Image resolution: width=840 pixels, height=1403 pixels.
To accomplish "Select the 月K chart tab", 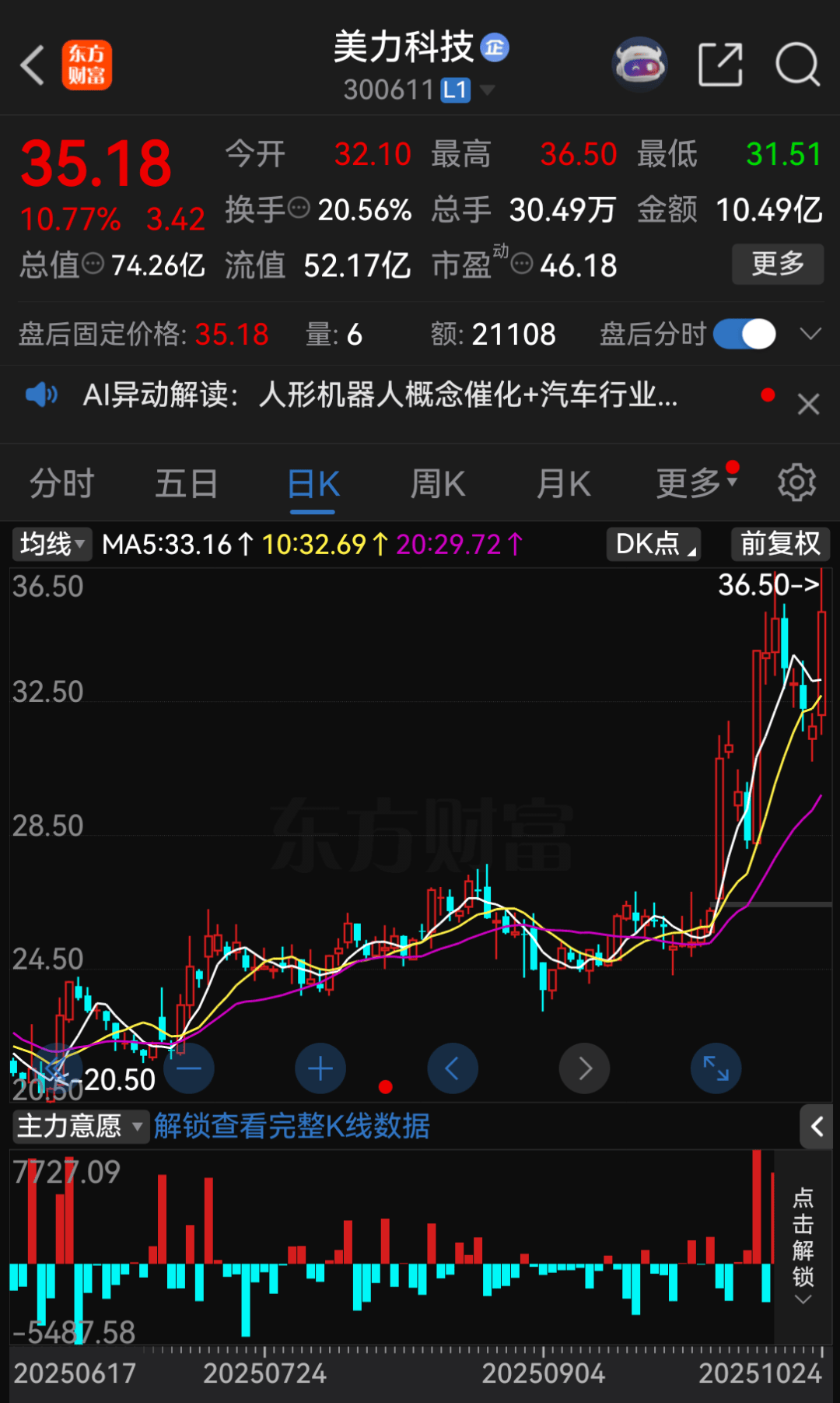I will [564, 484].
